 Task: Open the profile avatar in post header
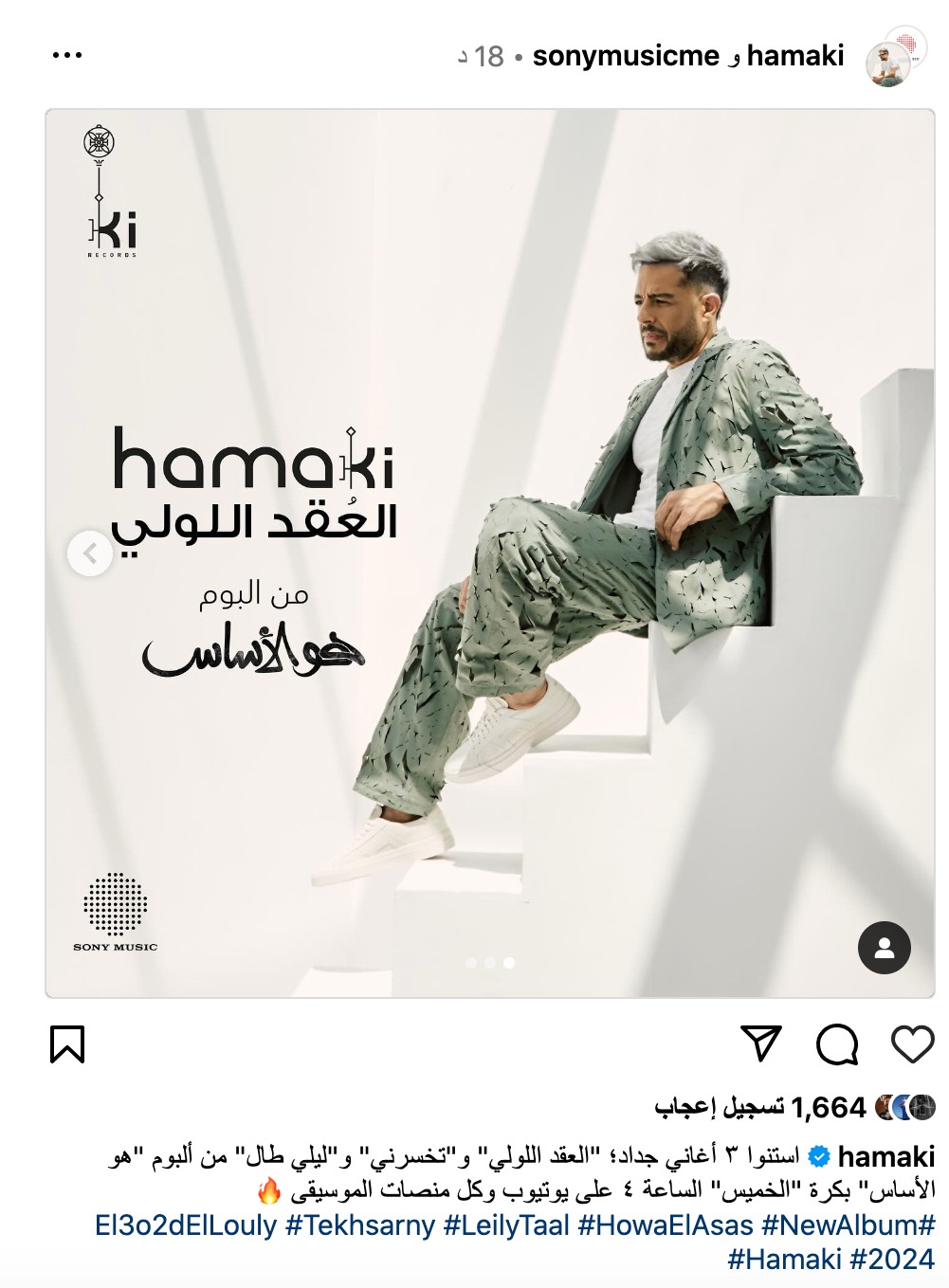[x=890, y=63]
